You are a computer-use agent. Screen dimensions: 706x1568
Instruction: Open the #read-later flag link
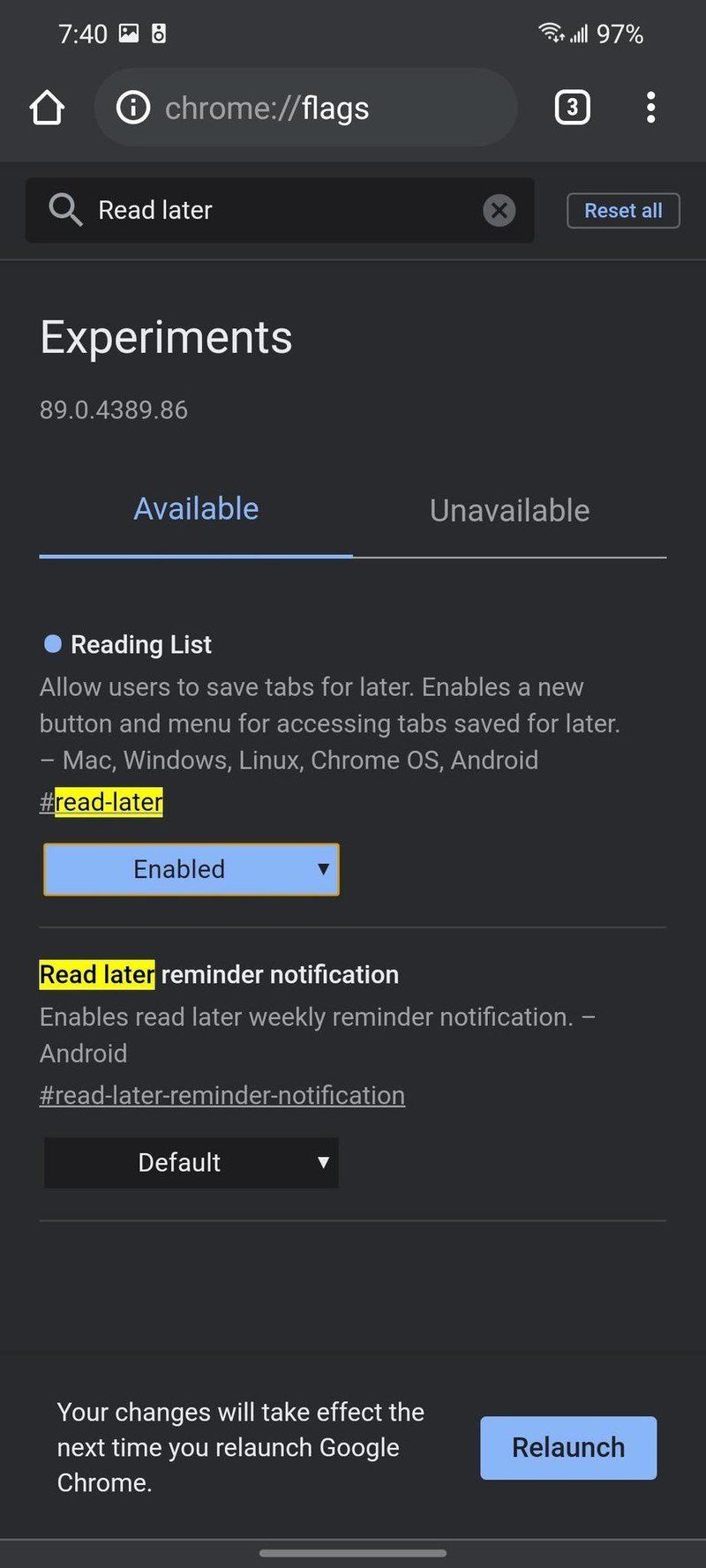click(101, 801)
